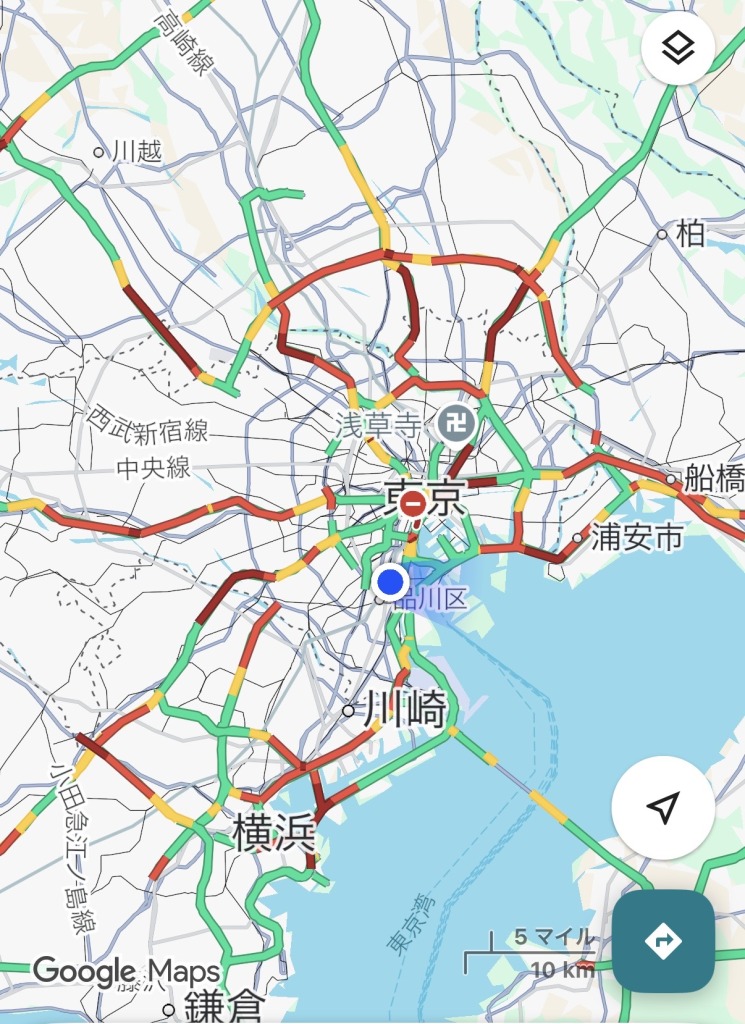Tap the 浅草寺 temple marker
Image resolution: width=745 pixels, height=1024 pixels.
click(x=458, y=426)
